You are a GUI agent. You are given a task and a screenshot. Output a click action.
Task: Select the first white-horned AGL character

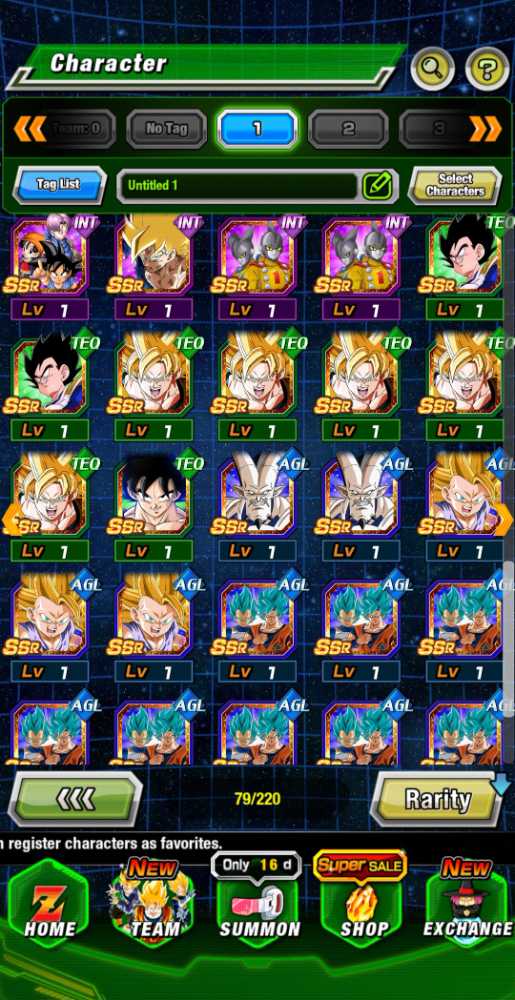pos(258,496)
